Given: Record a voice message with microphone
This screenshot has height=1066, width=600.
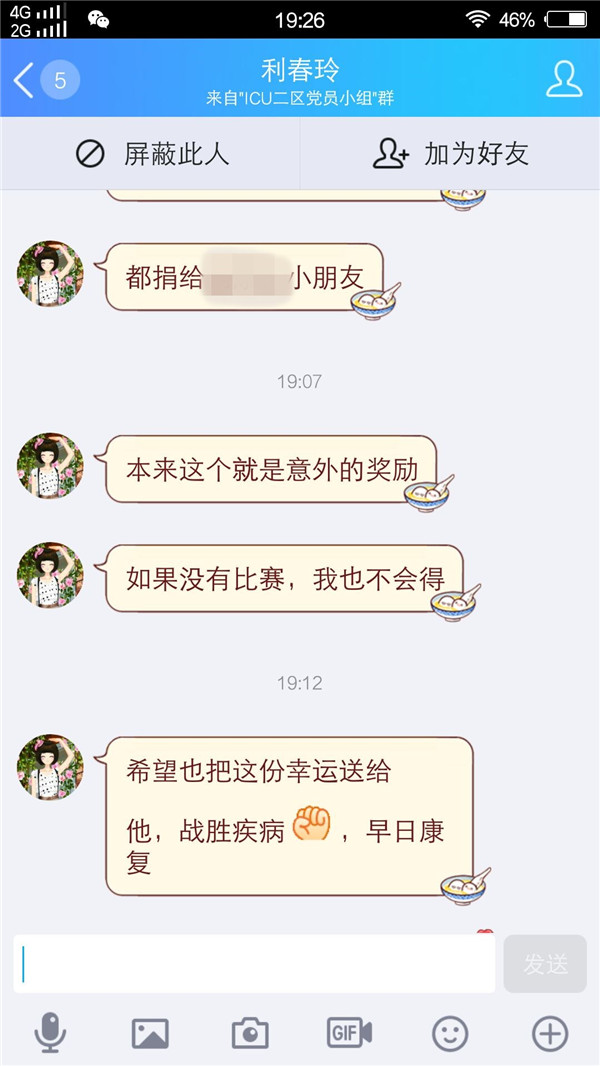Looking at the screenshot, I should tap(50, 1032).
